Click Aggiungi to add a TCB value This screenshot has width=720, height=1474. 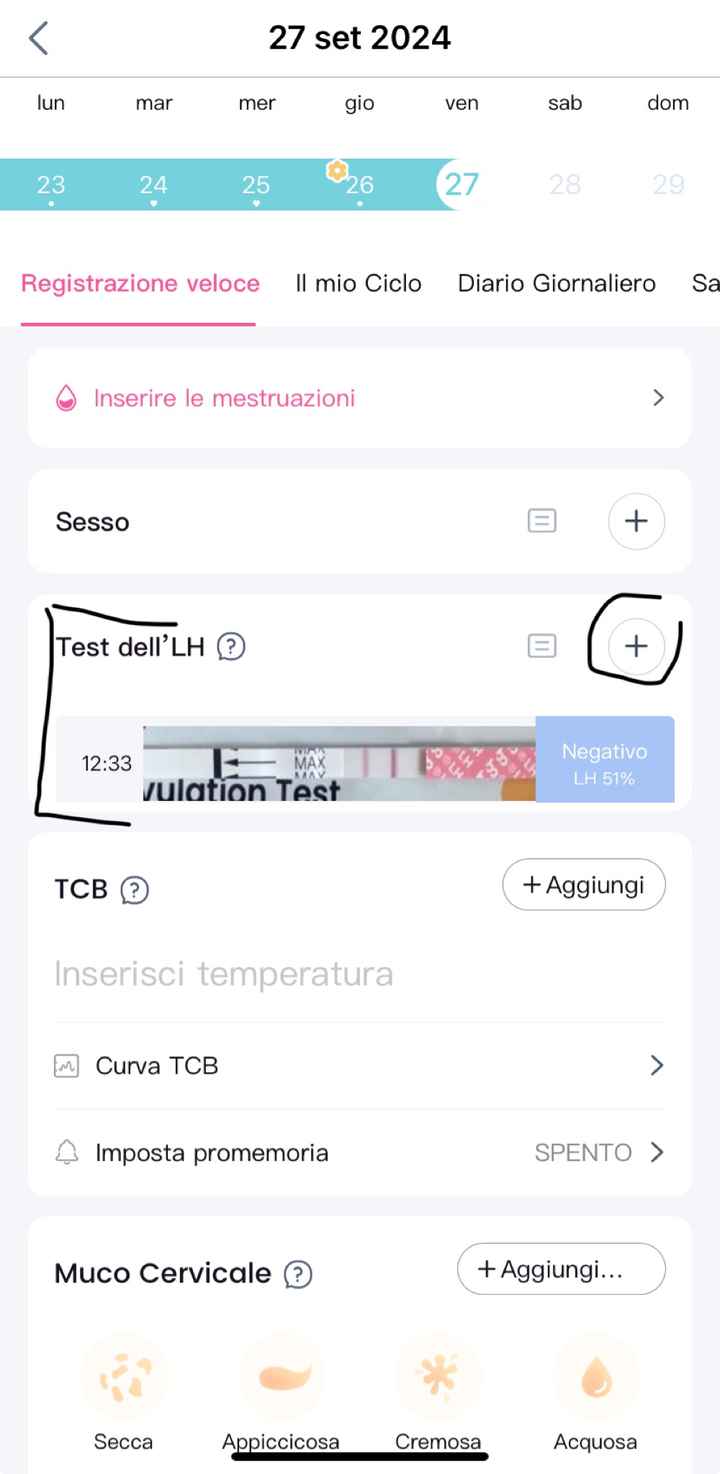pos(584,885)
